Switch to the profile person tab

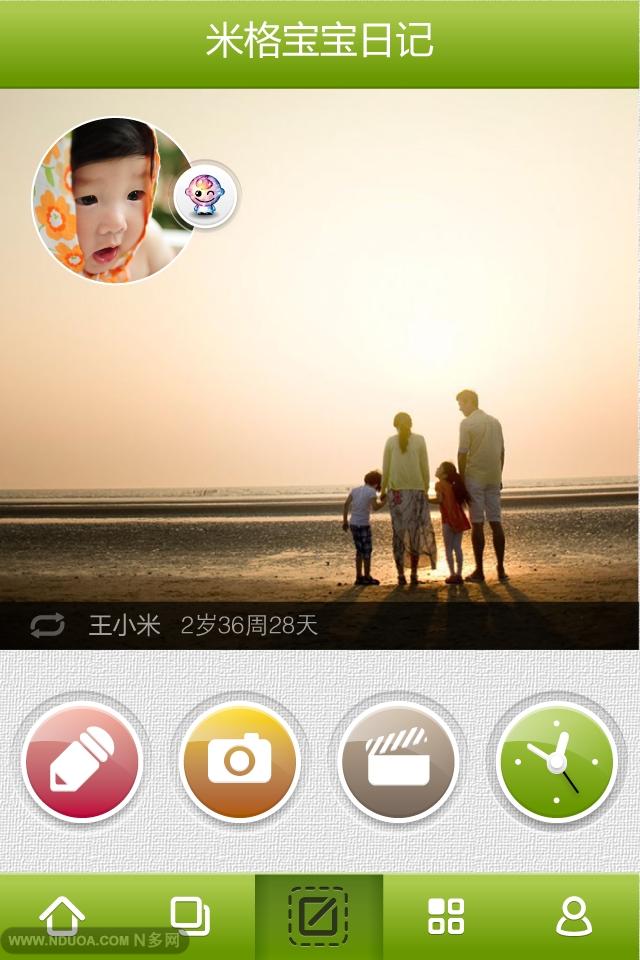[574, 916]
